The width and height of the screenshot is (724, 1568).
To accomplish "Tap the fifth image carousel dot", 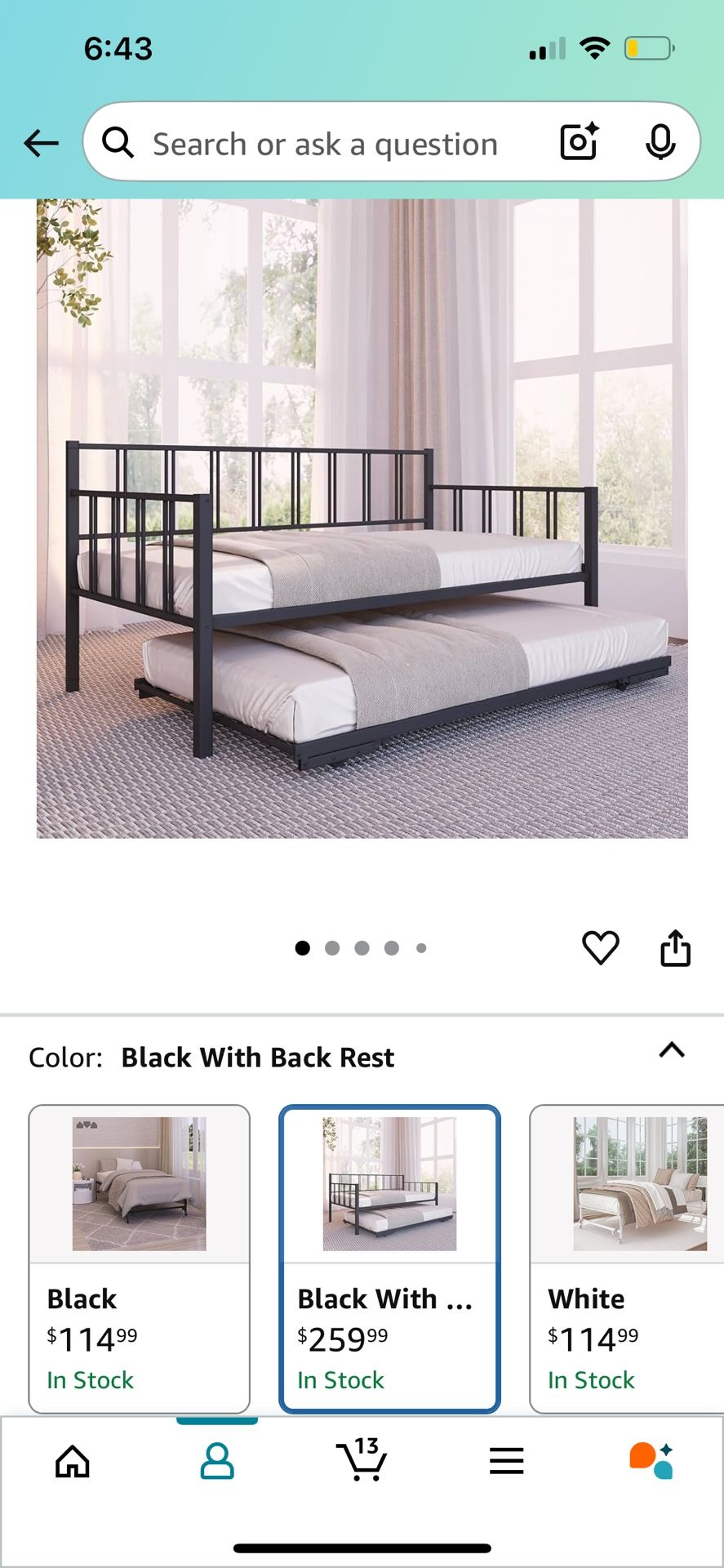I will coord(421,948).
